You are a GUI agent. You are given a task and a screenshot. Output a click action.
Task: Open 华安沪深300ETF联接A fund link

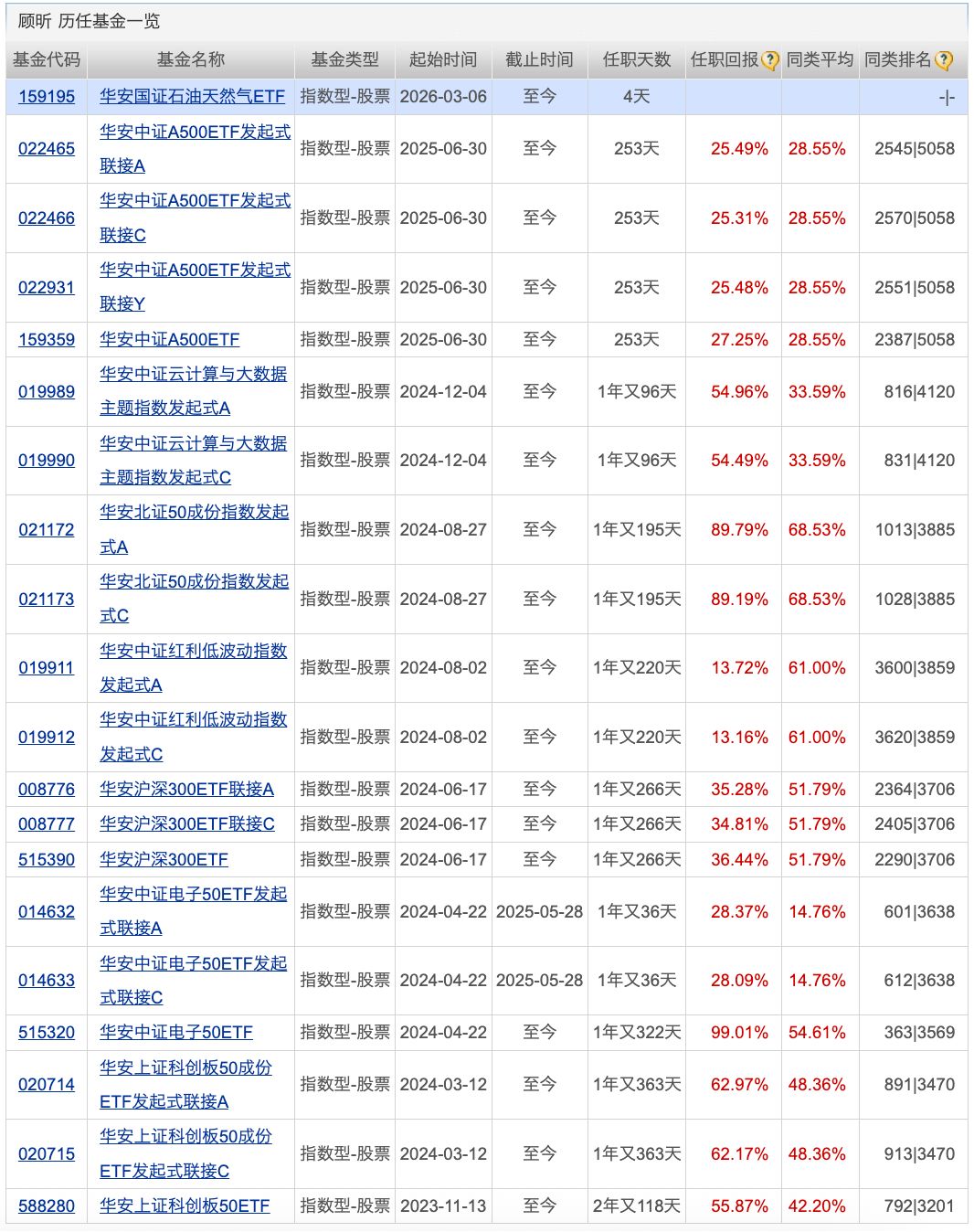click(186, 790)
